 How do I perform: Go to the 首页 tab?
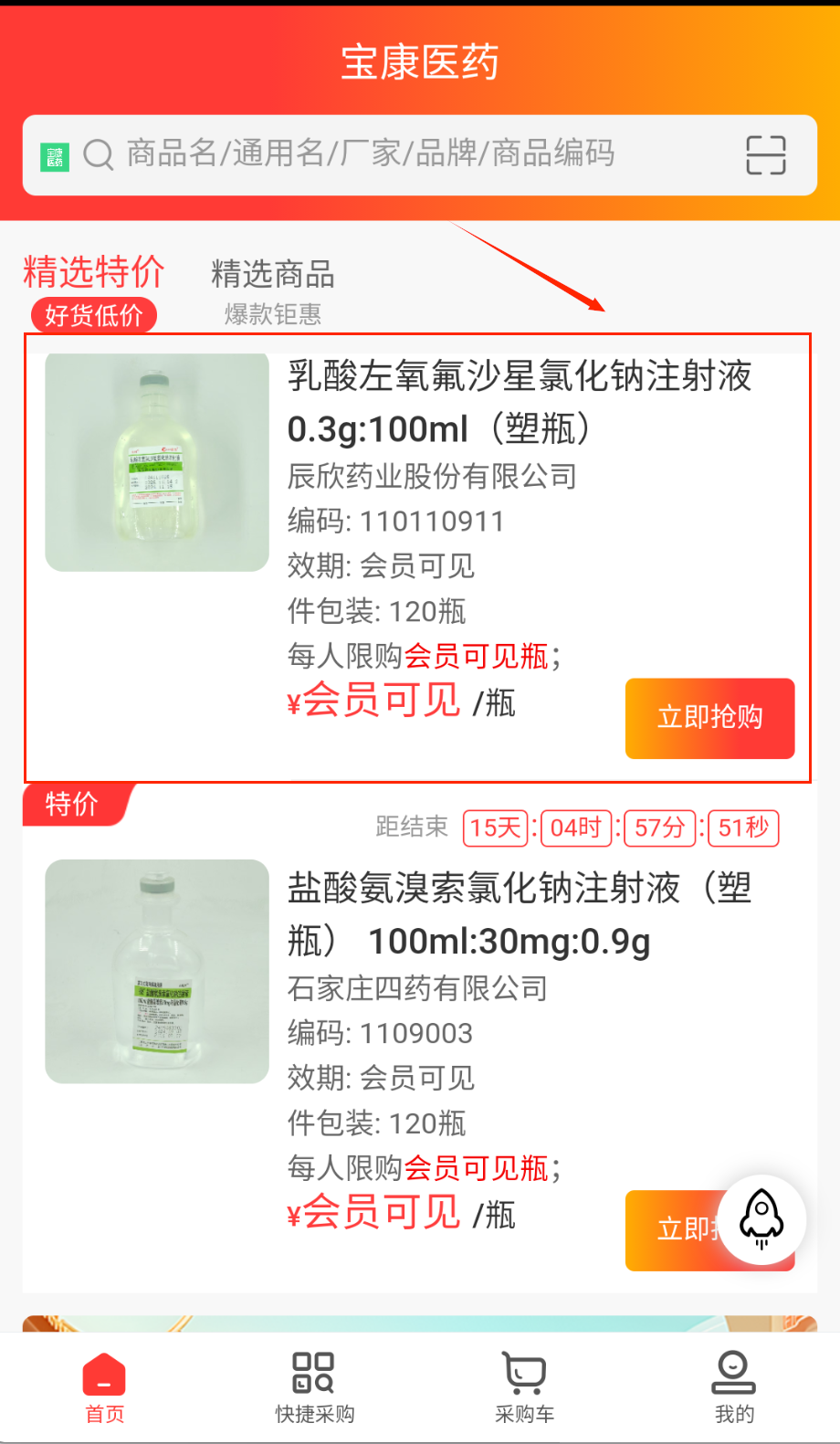(x=104, y=1388)
